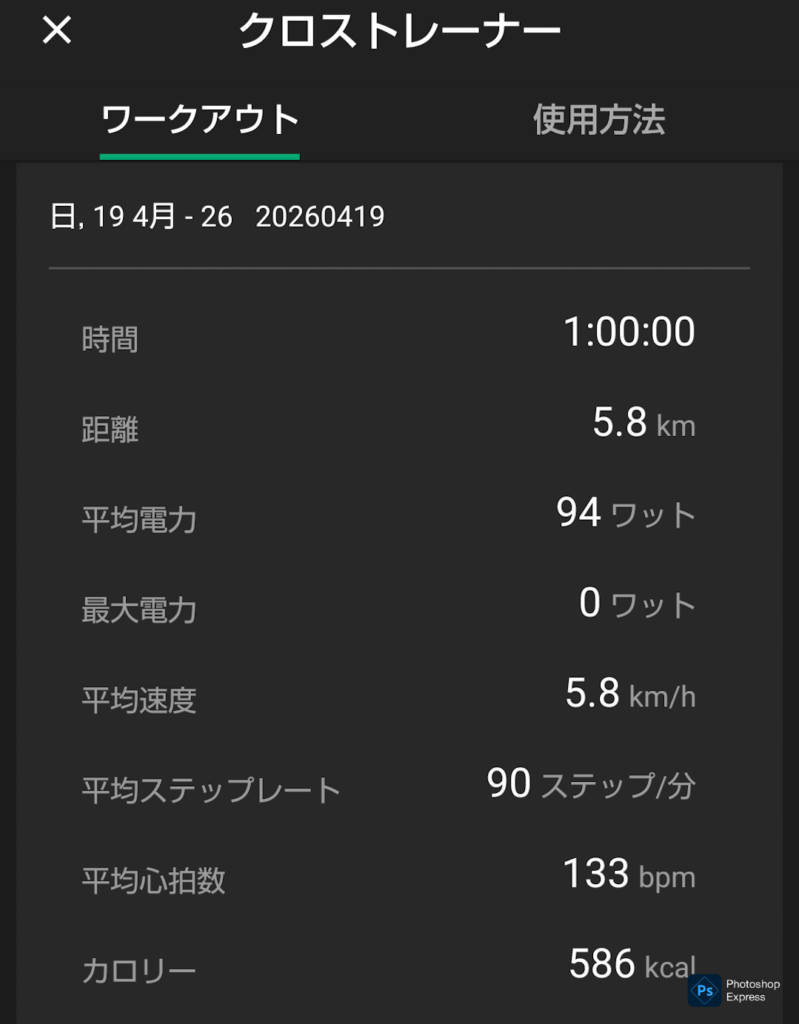
Task: Open the 使用方法 tab
Action: [x=598, y=121]
